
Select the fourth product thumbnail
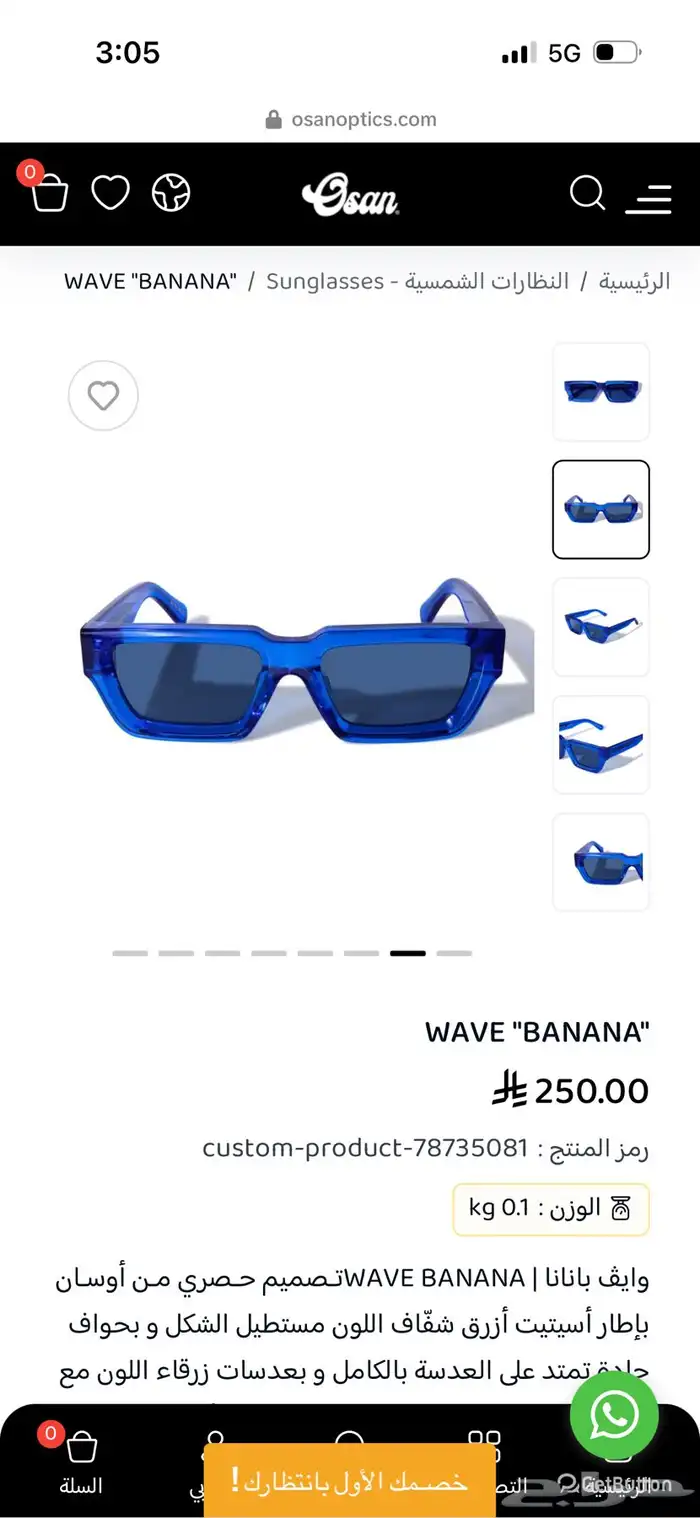601,745
